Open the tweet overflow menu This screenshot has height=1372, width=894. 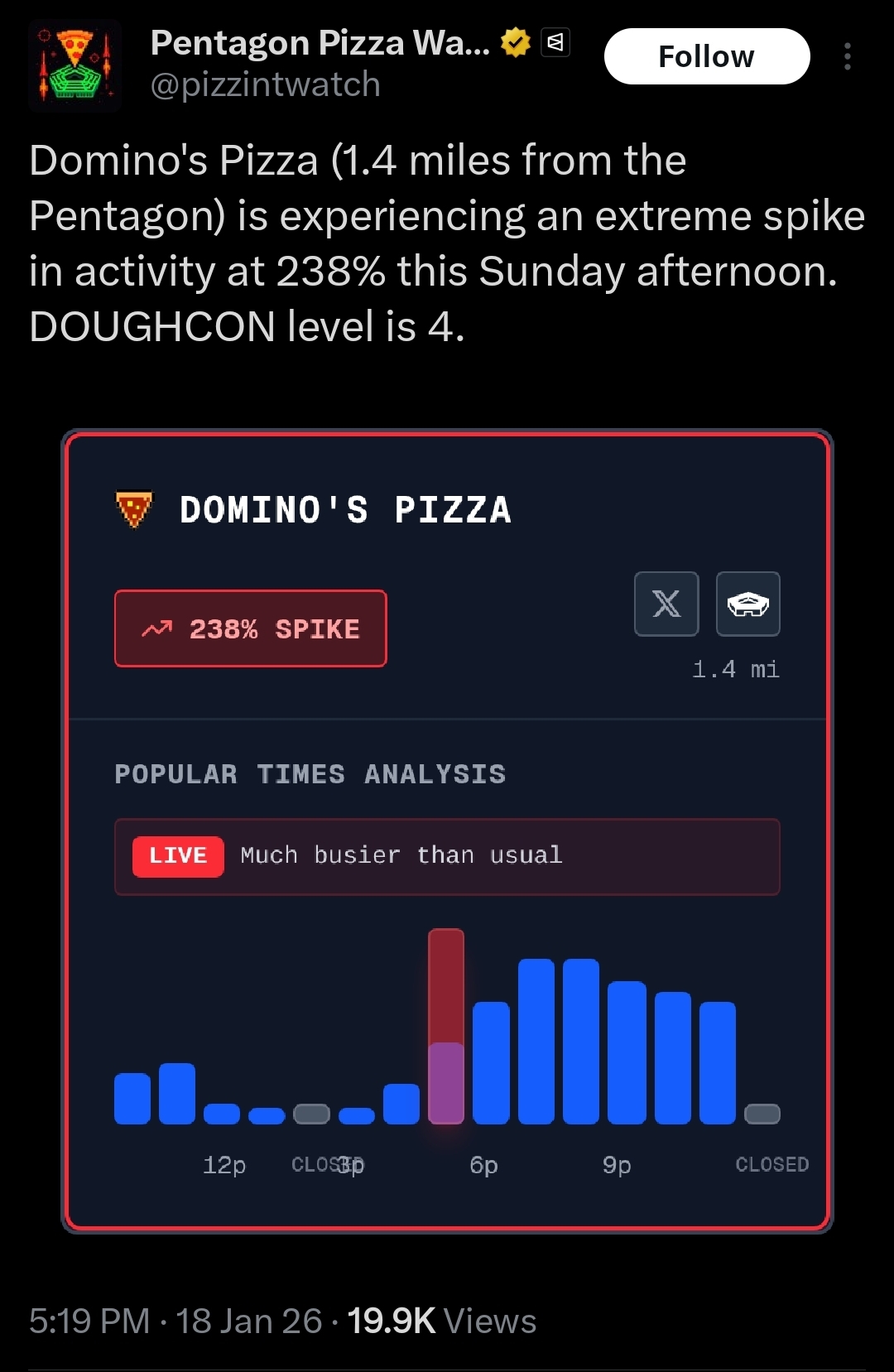(847, 56)
